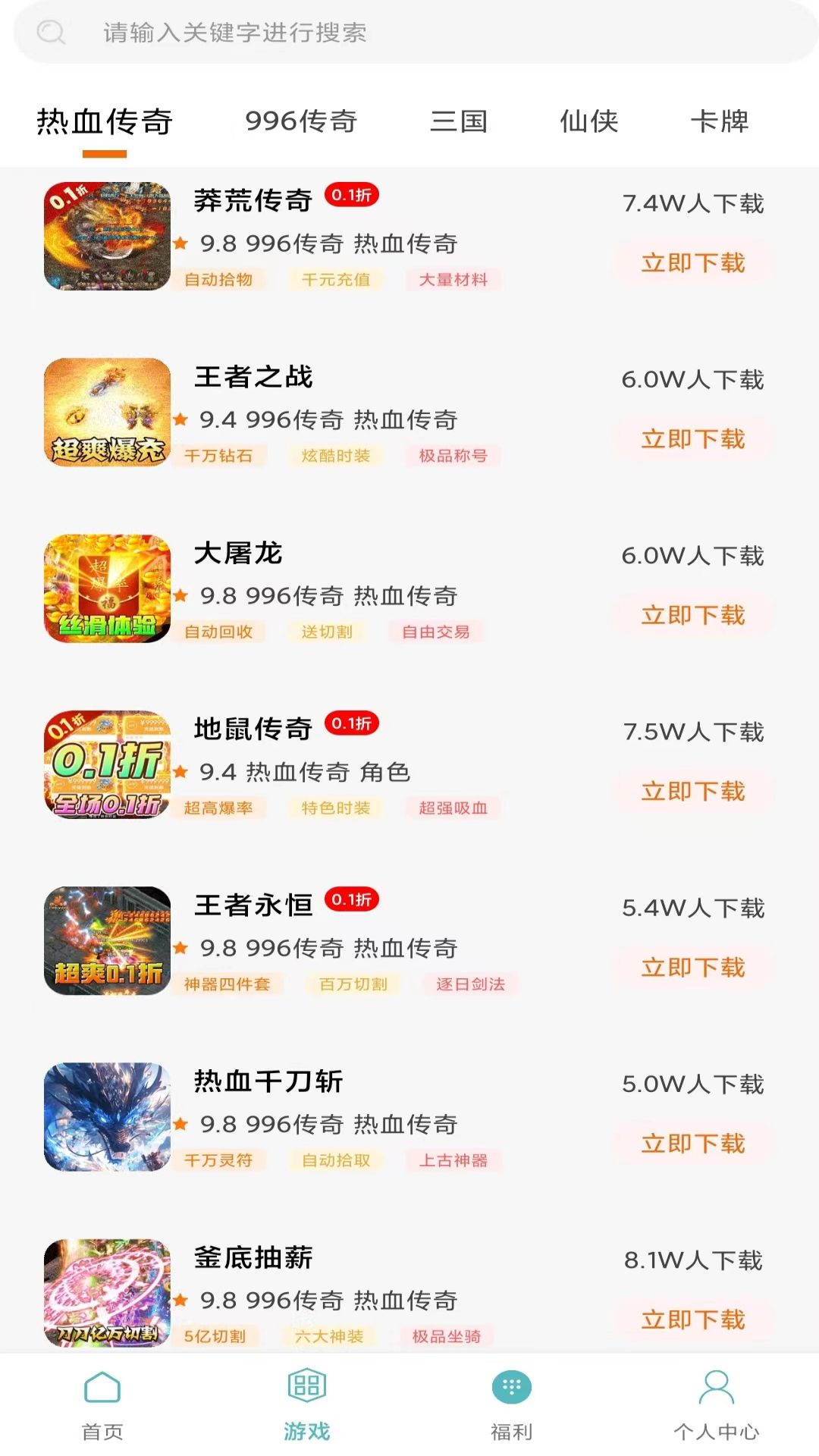The image size is (819, 1456).
Task: Select the 仙侠 category tab
Action: click(x=589, y=121)
